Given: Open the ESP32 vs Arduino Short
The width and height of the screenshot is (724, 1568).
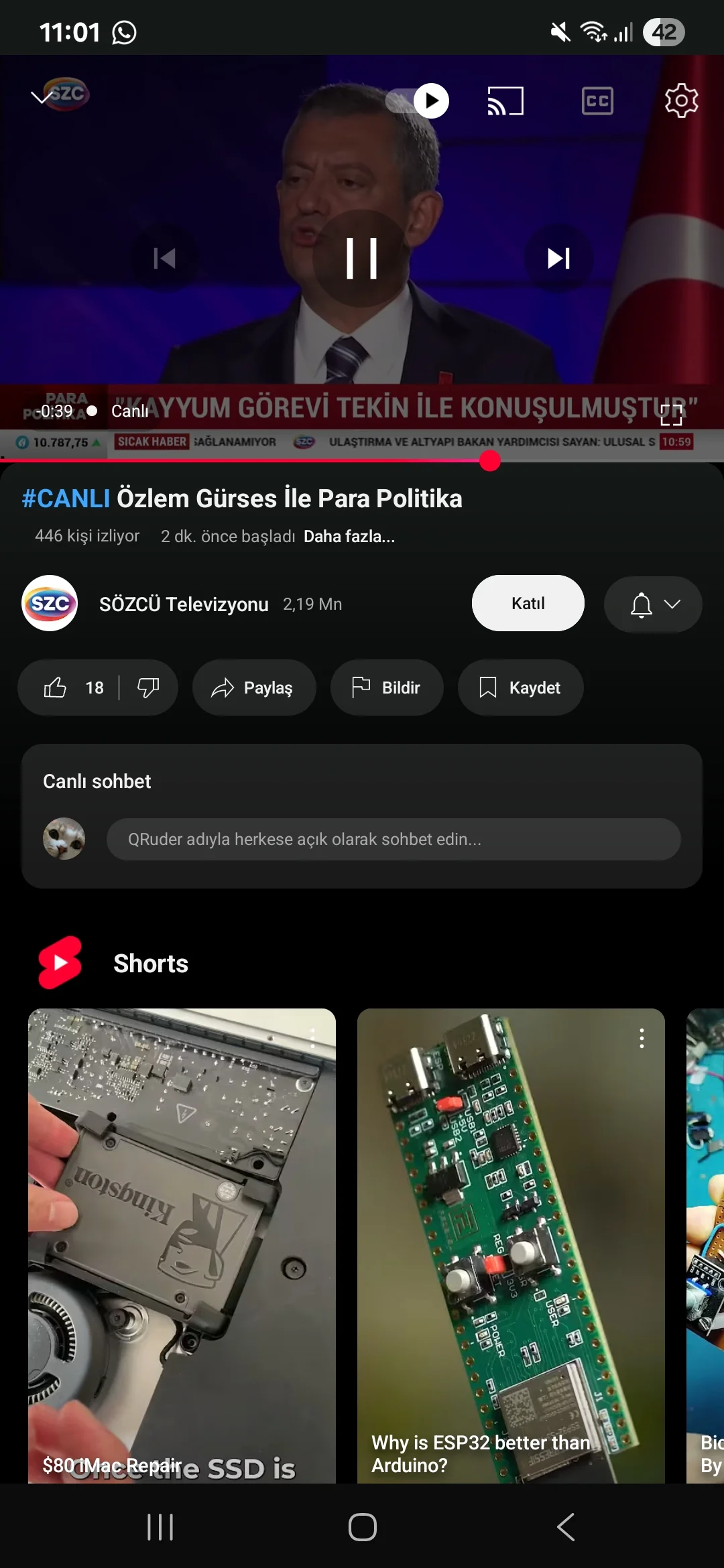Looking at the screenshot, I should click(x=510, y=1240).
